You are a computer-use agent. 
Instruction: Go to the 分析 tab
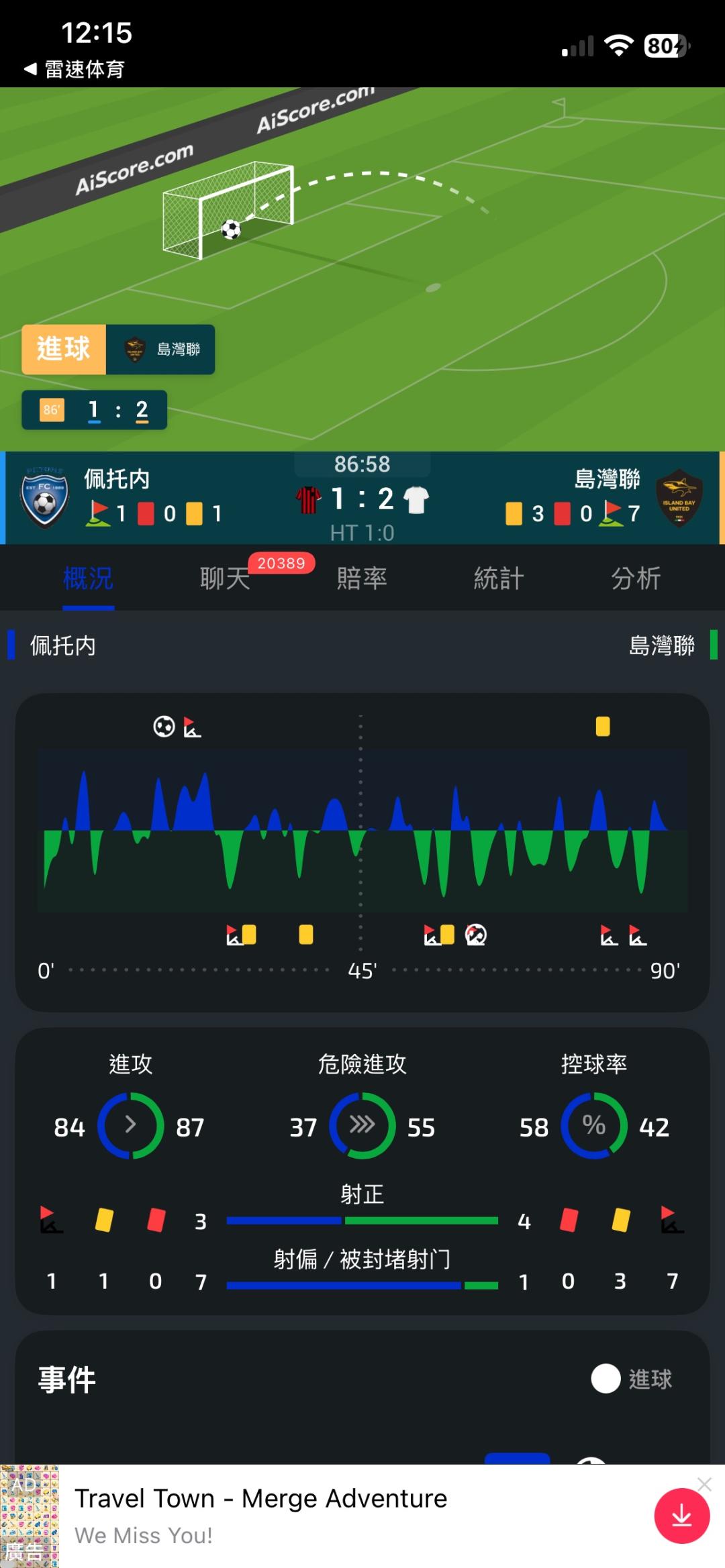click(636, 578)
